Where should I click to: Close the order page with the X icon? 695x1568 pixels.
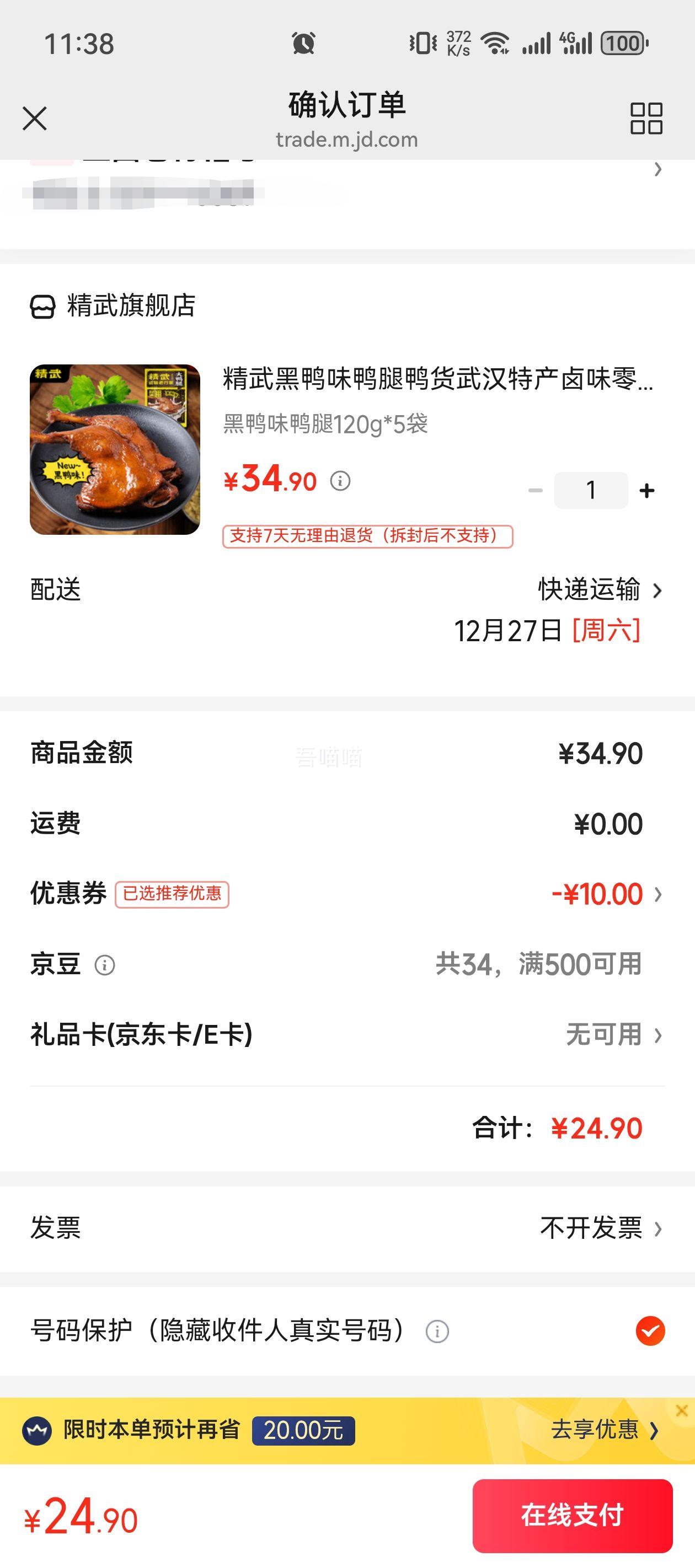(x=35, y=119)
